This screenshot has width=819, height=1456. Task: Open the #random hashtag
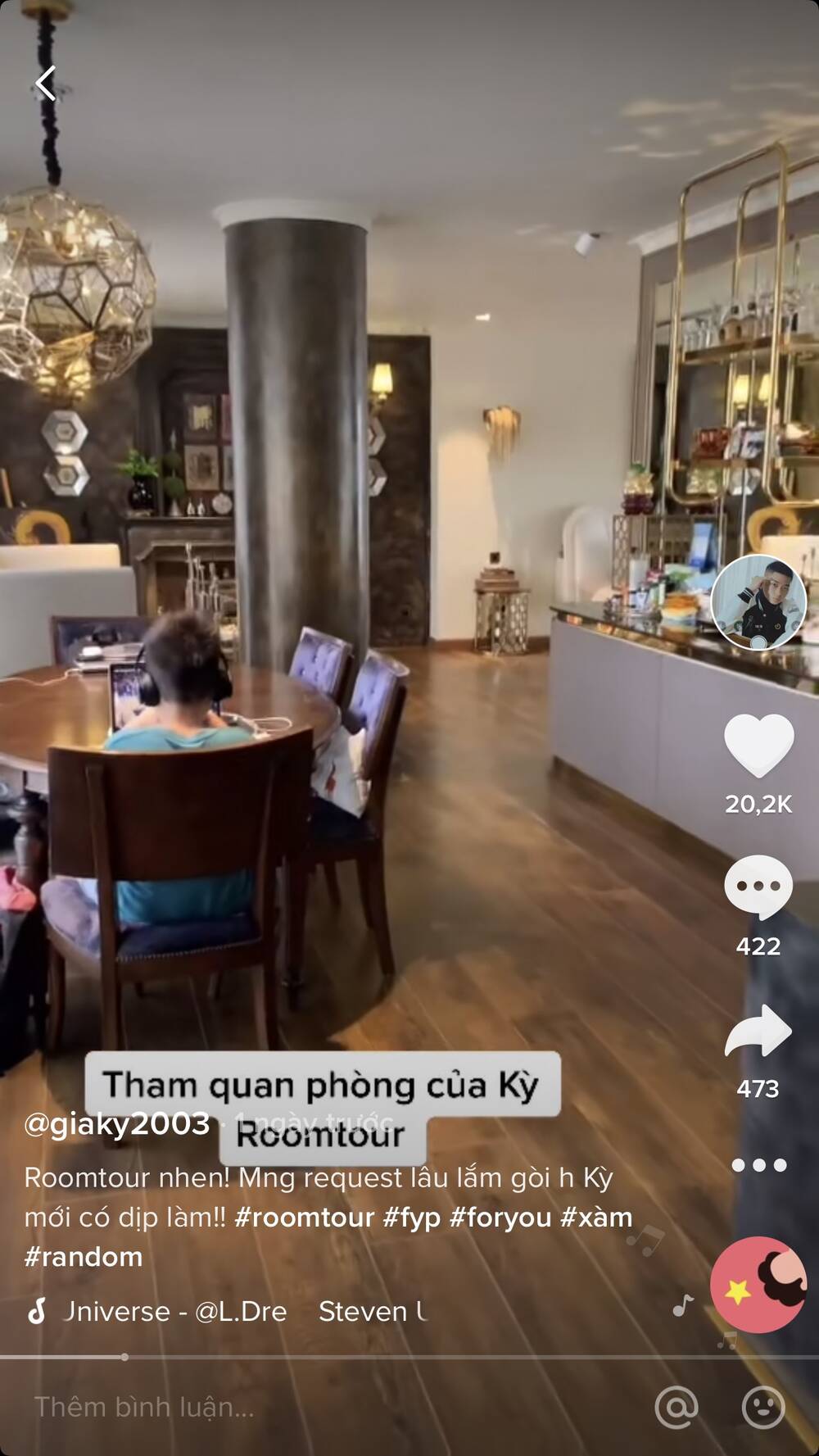pyautogui.click(x=84, y=1256)
